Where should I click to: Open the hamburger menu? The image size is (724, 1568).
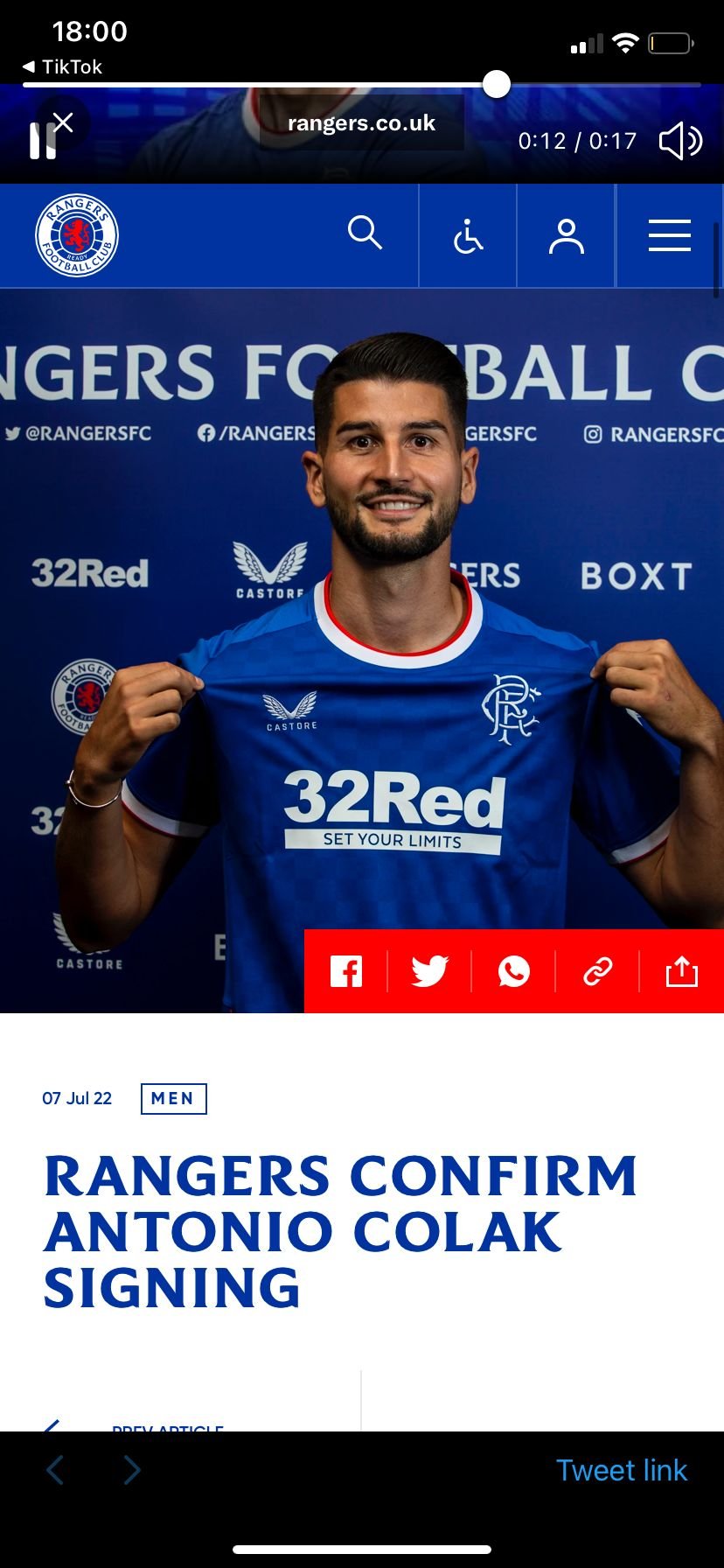pyautogui.click(x=669, y=235)
